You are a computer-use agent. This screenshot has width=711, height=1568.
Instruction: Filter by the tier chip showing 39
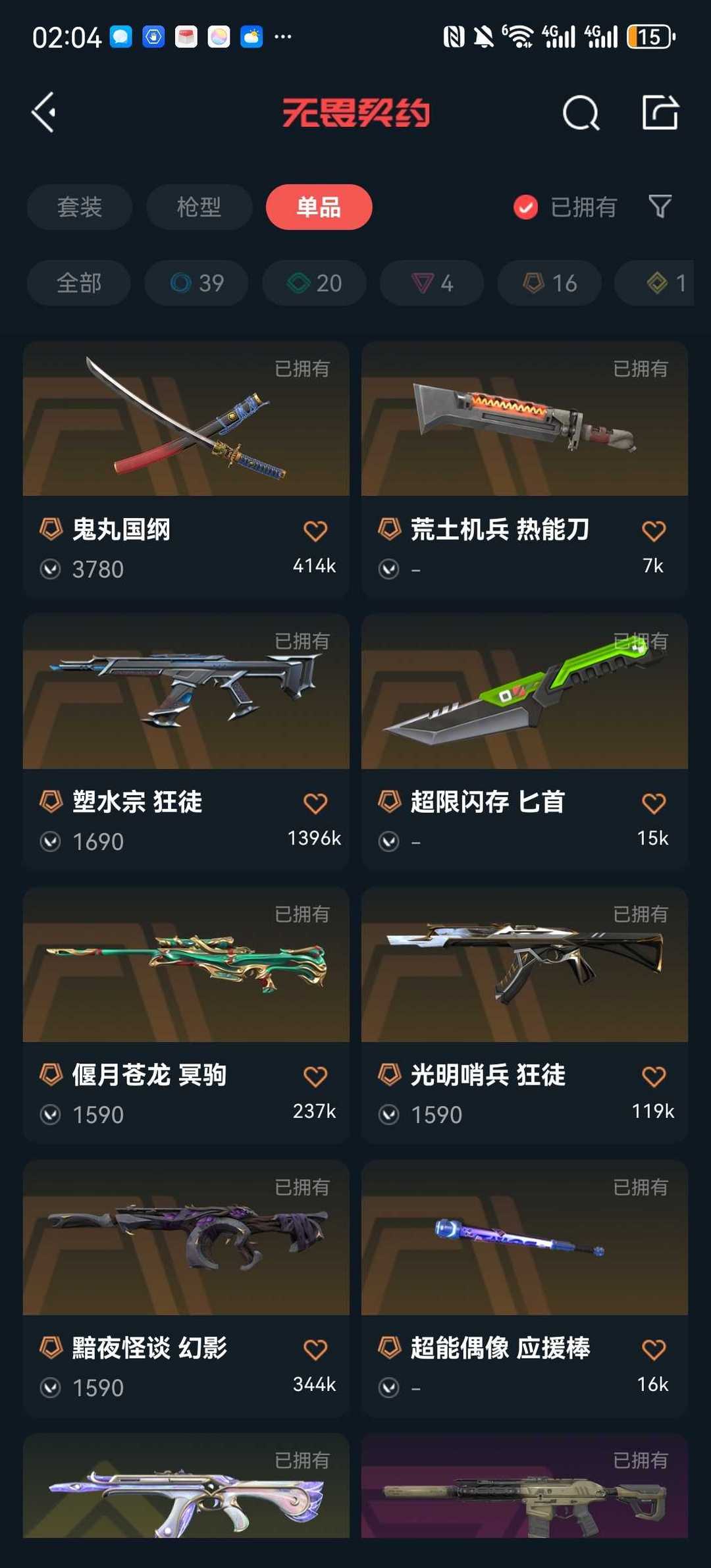tap(197, 283)
